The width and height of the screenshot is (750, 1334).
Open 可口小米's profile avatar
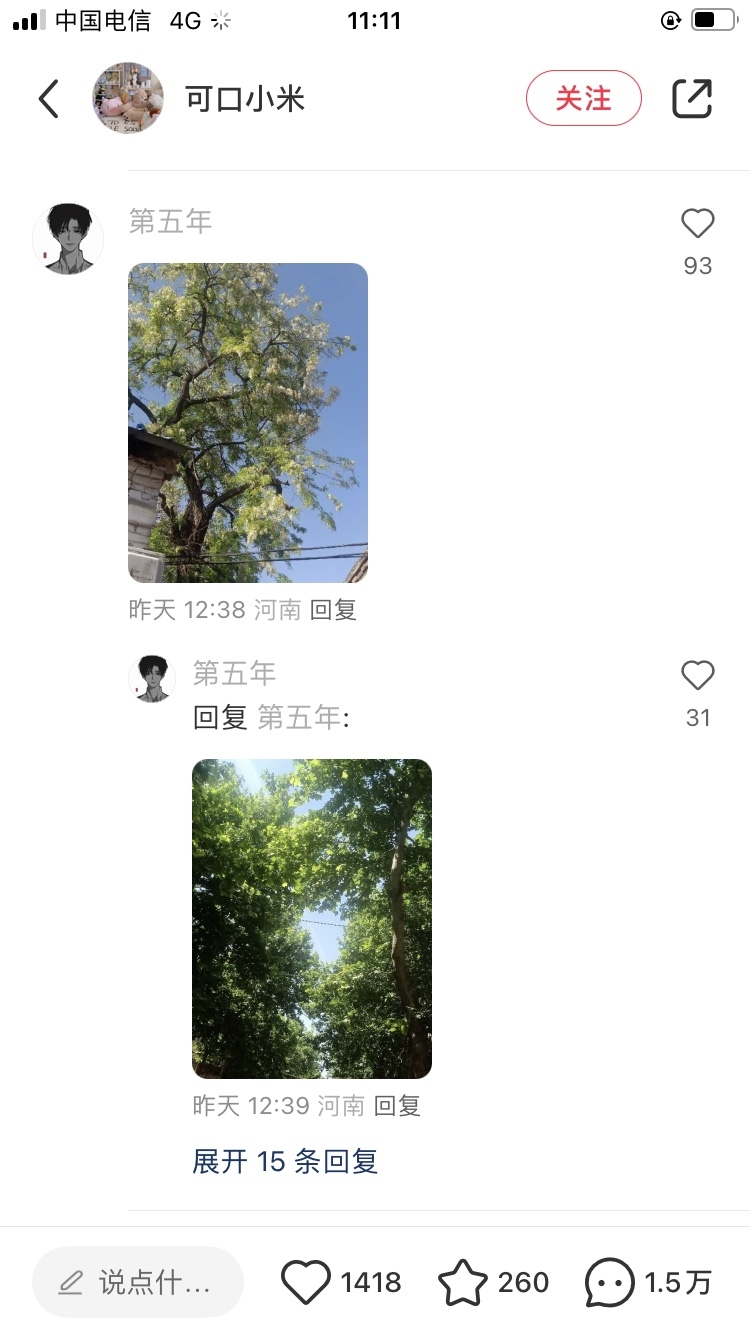click(x=128, y=98)
